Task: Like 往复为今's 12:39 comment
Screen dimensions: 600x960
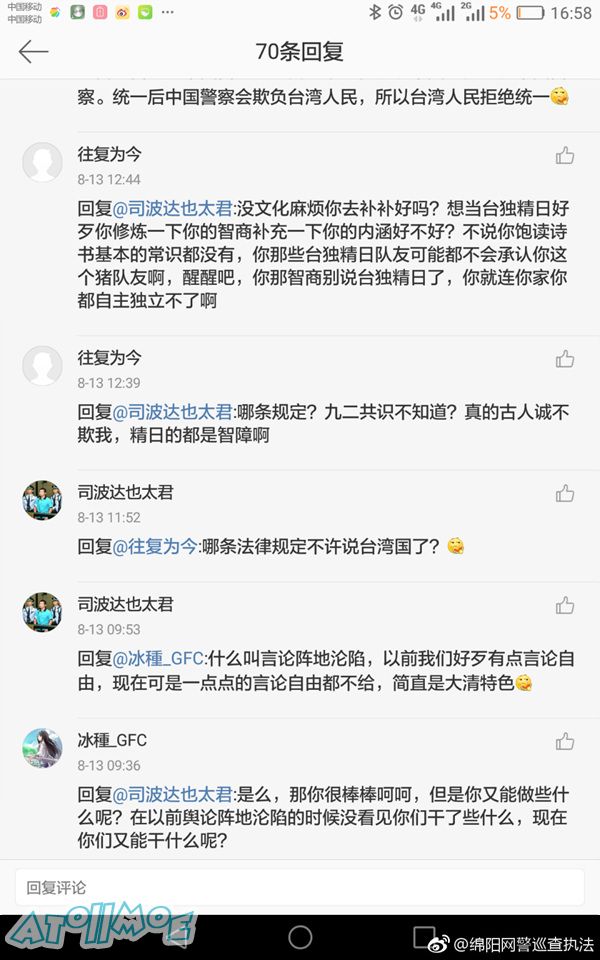Action: [565, 358]
